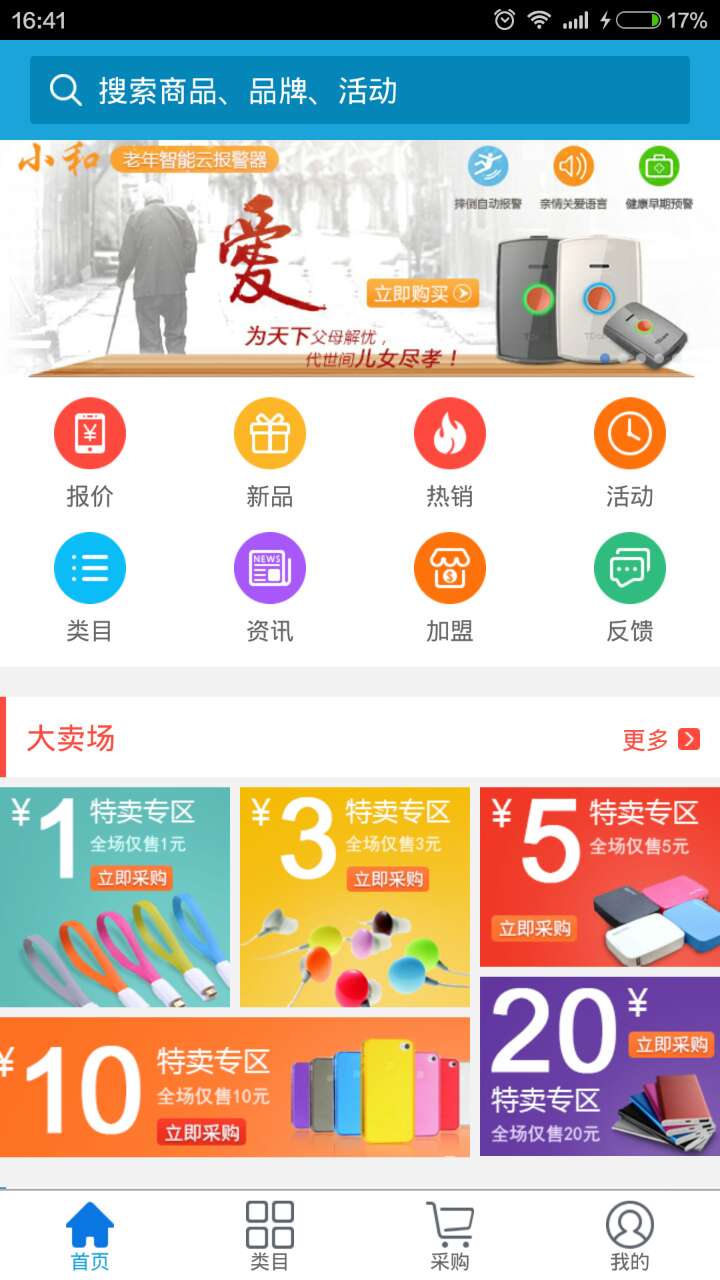Open the 类目 shortcut in the icon grid

(x=90, y=588)
